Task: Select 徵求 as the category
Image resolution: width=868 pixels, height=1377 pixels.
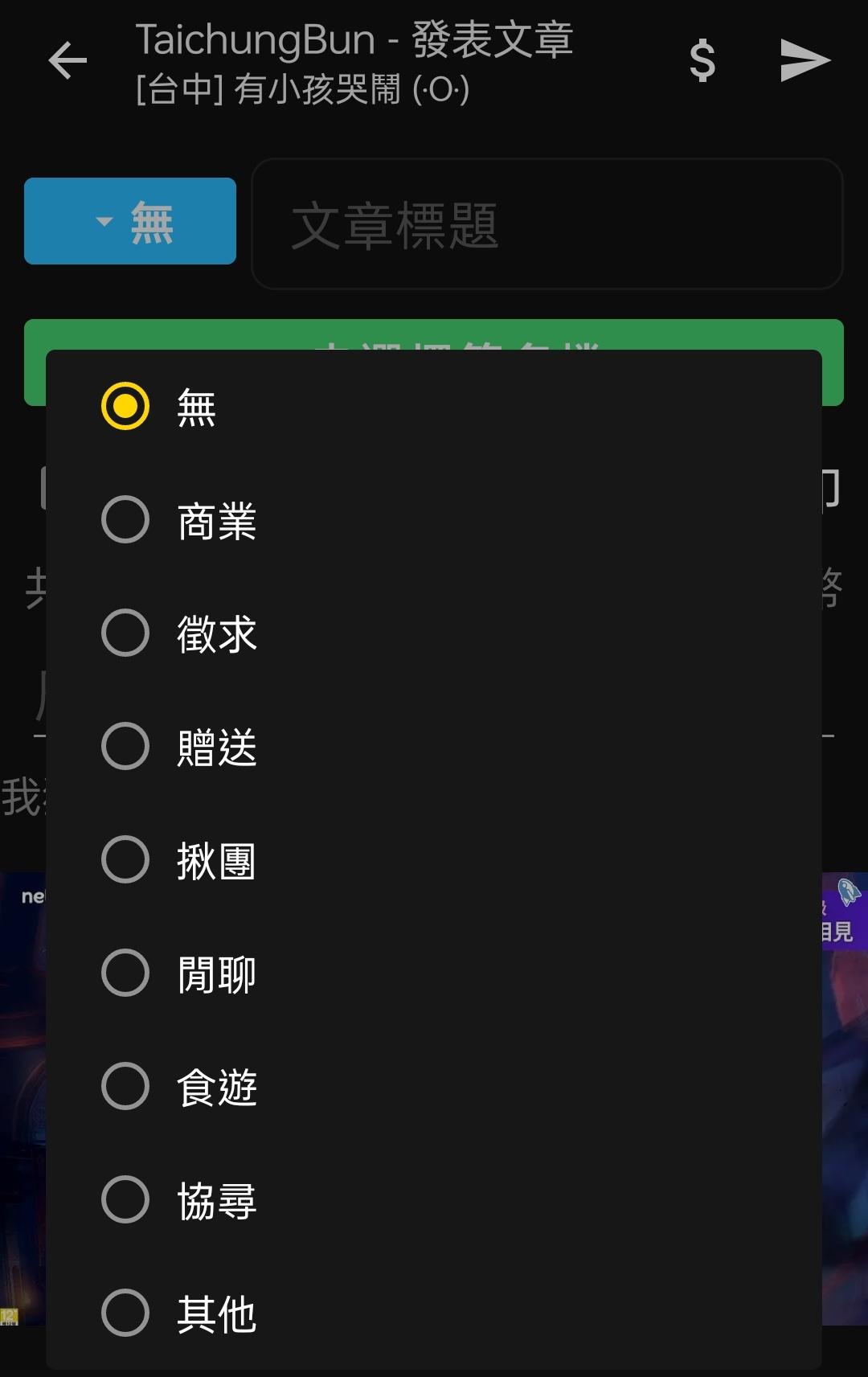Action: pyautogui.click(x=126, y=633)
